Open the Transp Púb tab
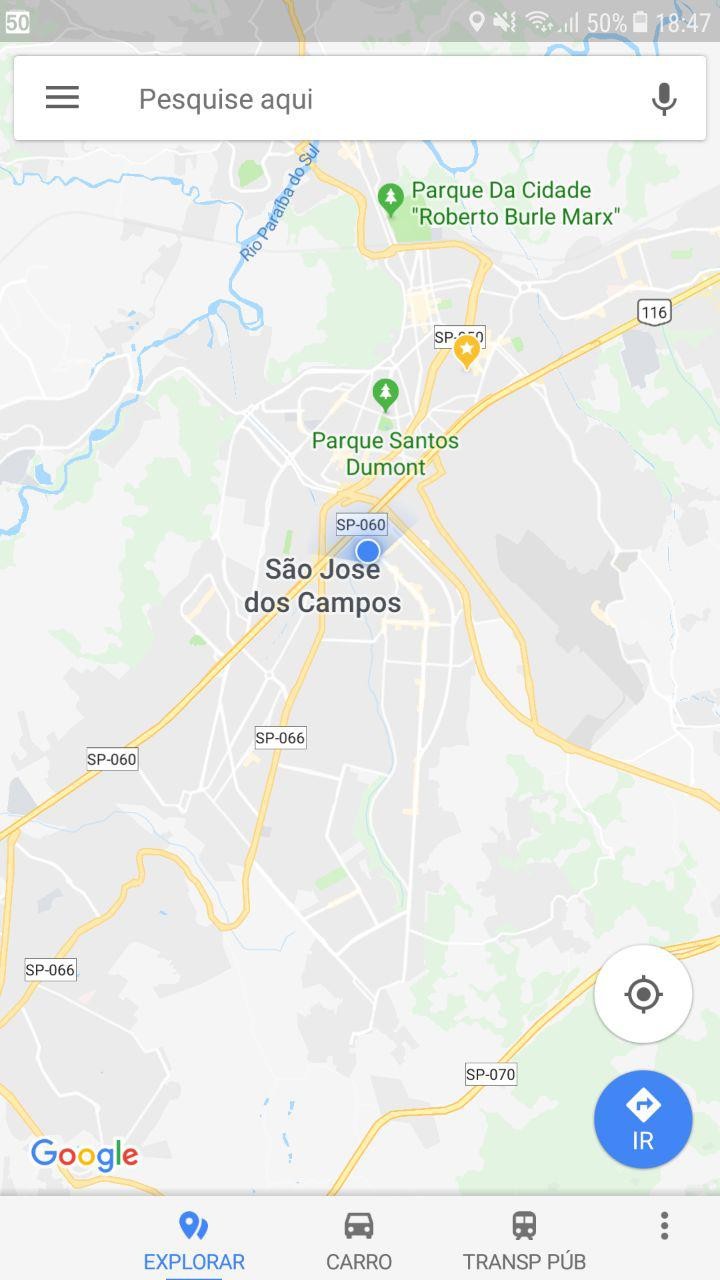The image size is (720, 1280). pyautogui.click(x=524, y=1241)
